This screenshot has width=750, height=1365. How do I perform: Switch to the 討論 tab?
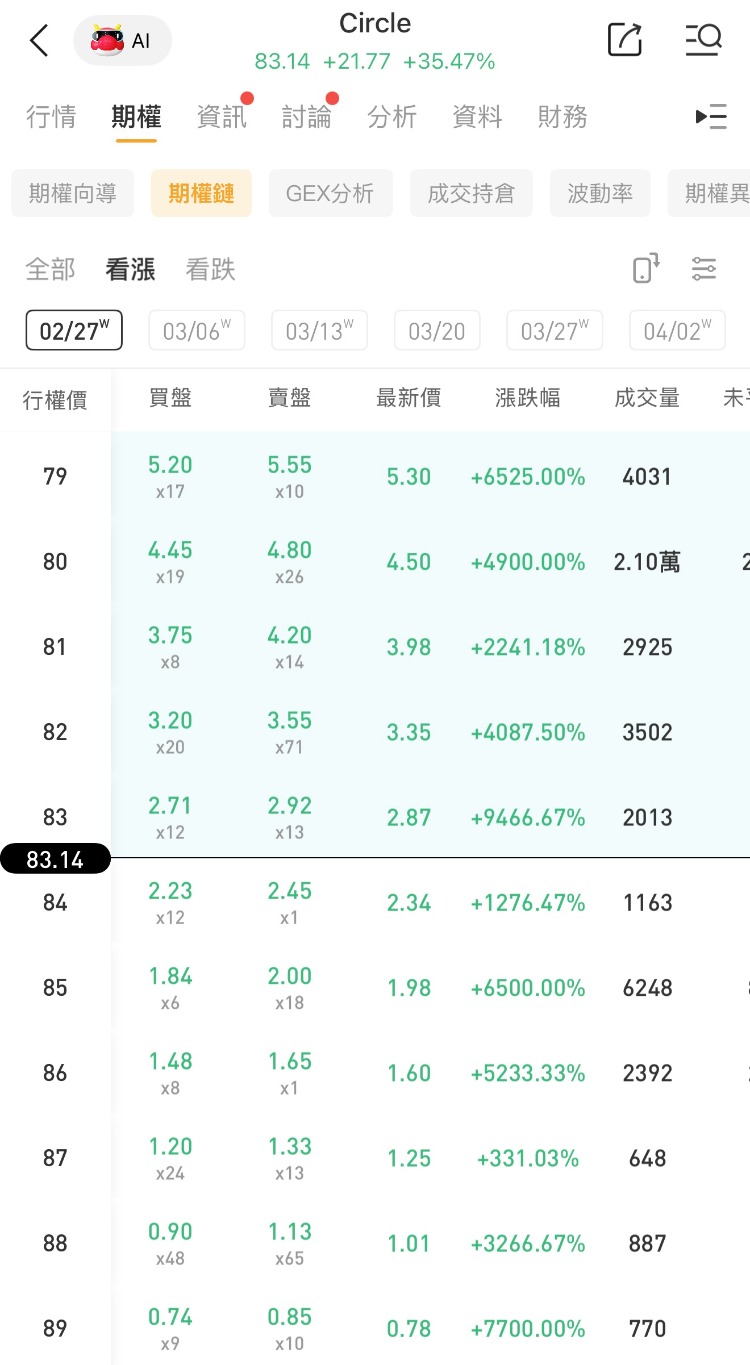pyautogui.click(x=307, y=117)
